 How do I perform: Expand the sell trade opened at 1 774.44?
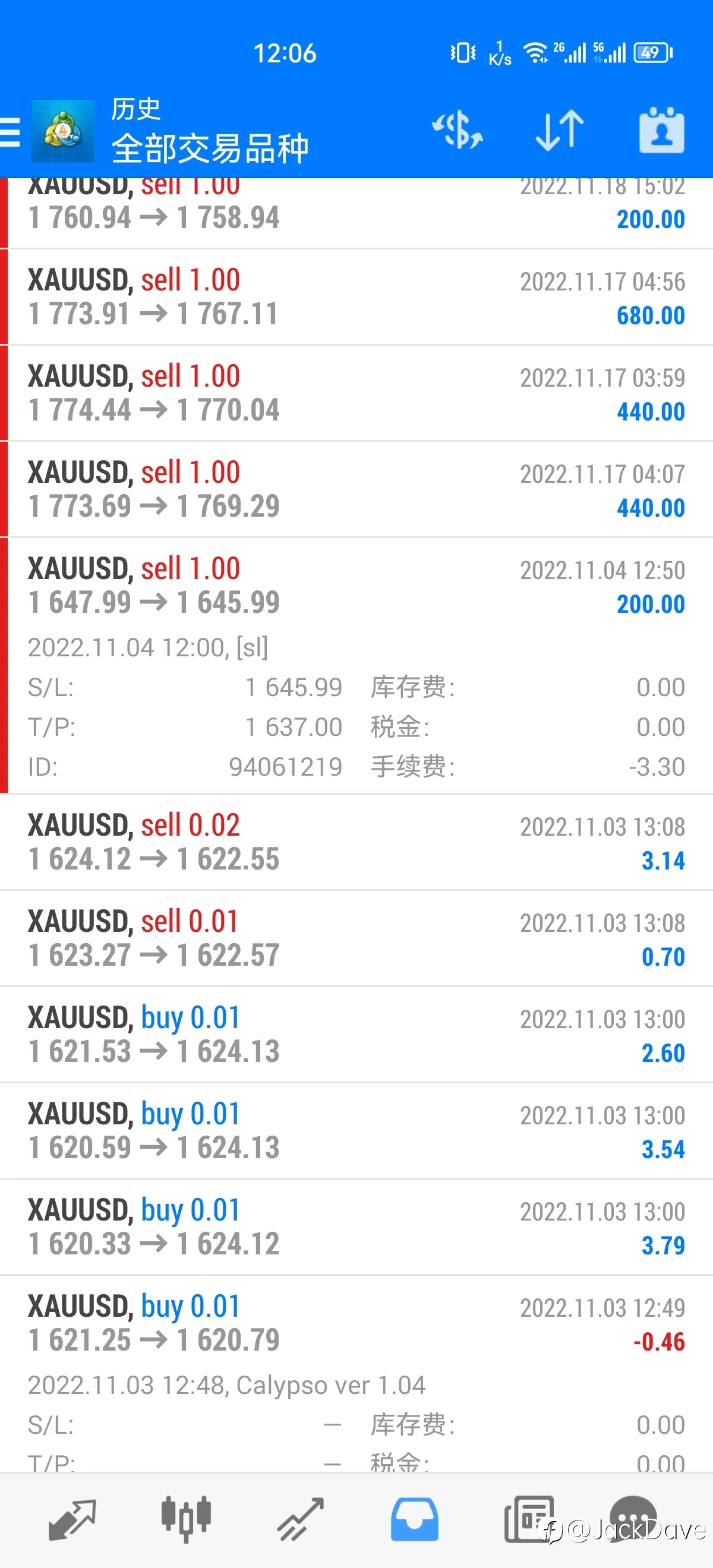point(356,393)
